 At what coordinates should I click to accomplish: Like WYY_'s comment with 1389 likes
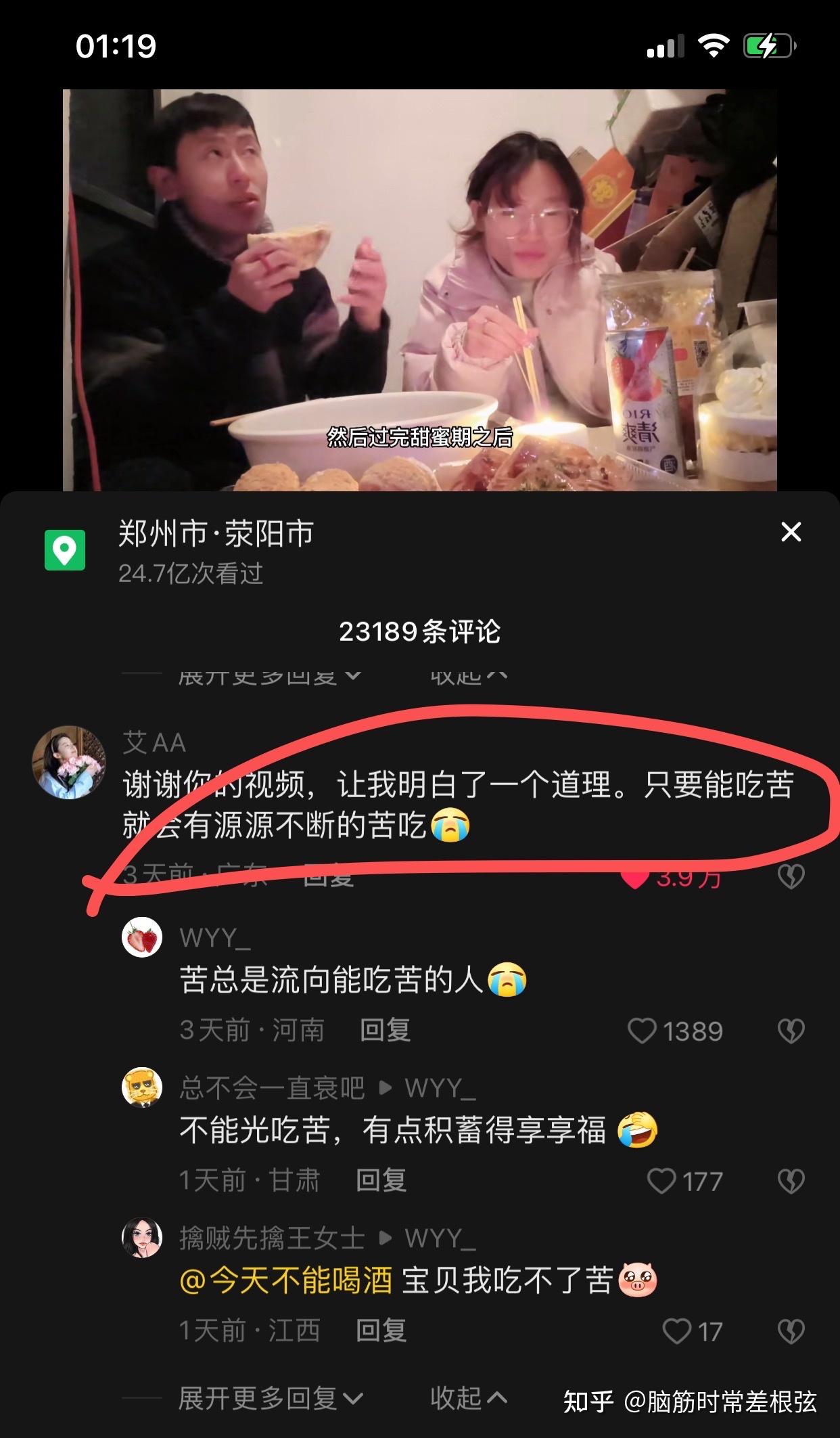(x=642, y=1031)
